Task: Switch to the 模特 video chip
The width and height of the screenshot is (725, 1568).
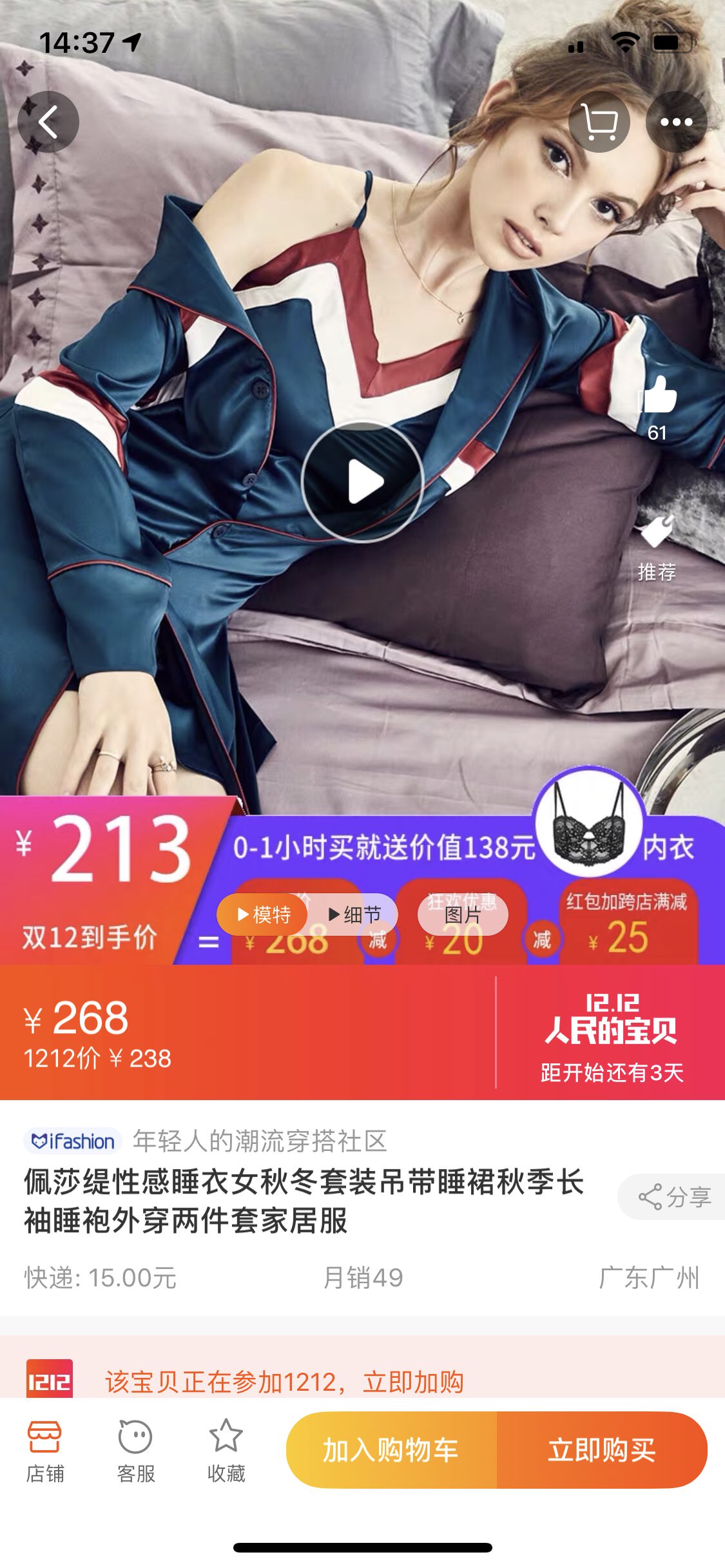Action: (x=262, y=914)
